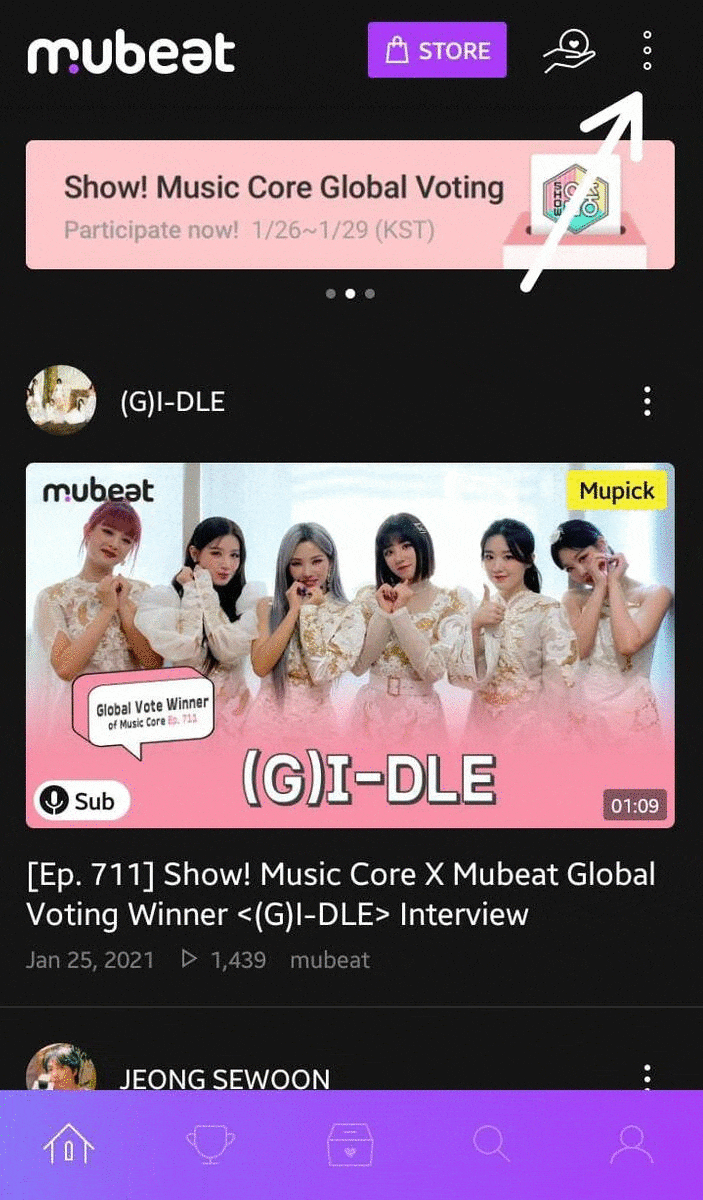Open (G)I-DLE artist profile picture
The height and width of the screenshot is (1200, 703).
(61, 401)
